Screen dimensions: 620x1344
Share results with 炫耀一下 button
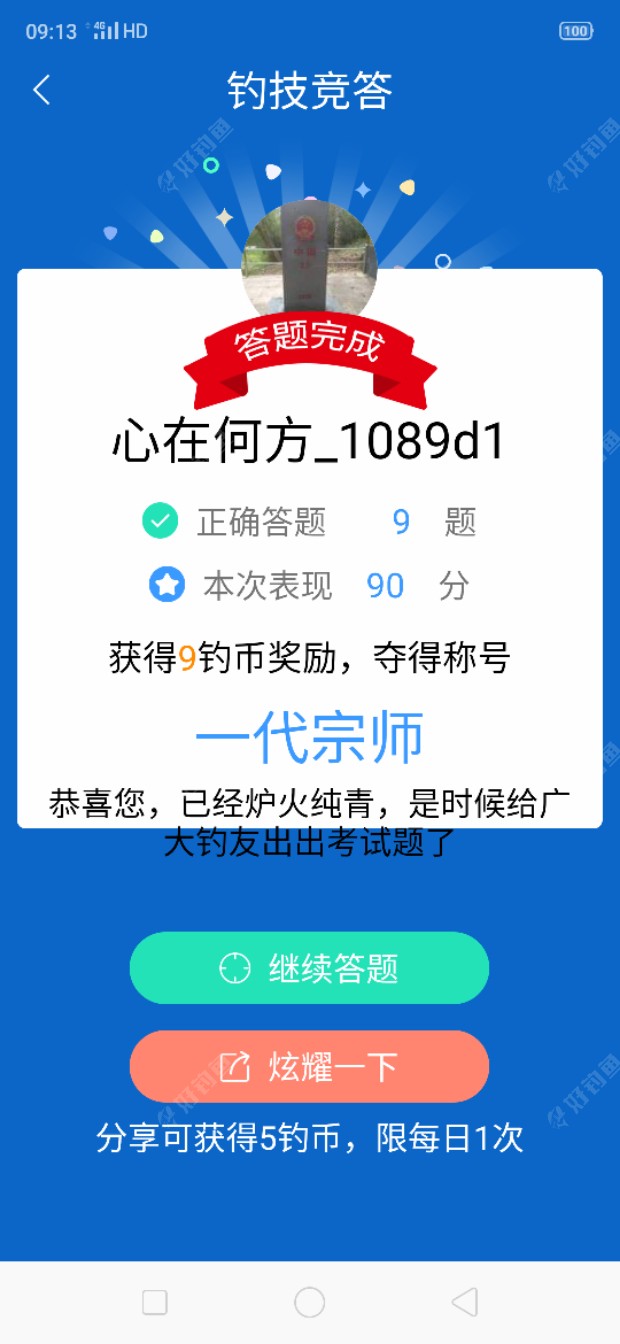[x=309, y=1067]
